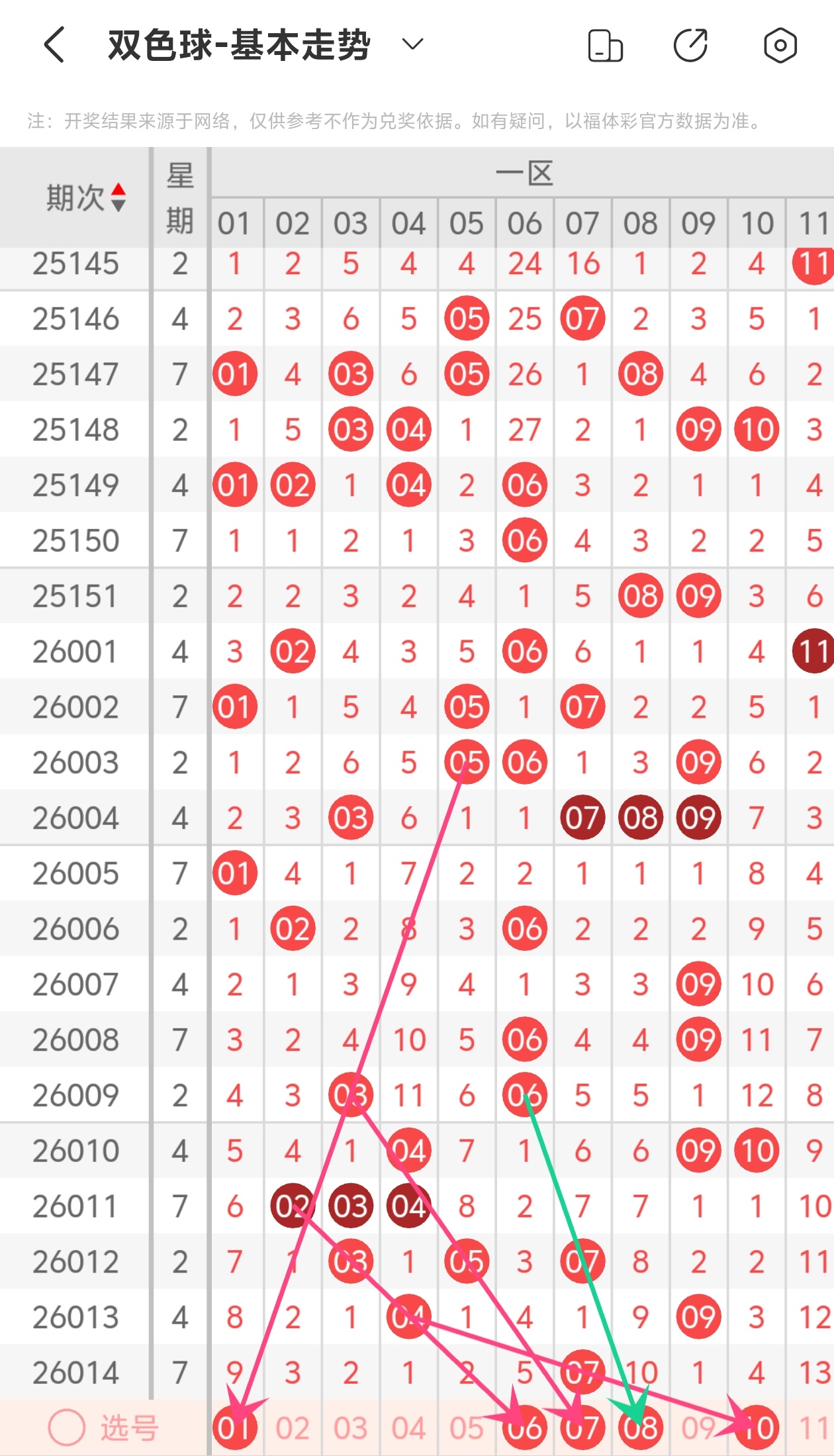This screenshot has height=1456, width=834.
Task: Deselect number 01 in the pick row
Action: point(234,1428)
